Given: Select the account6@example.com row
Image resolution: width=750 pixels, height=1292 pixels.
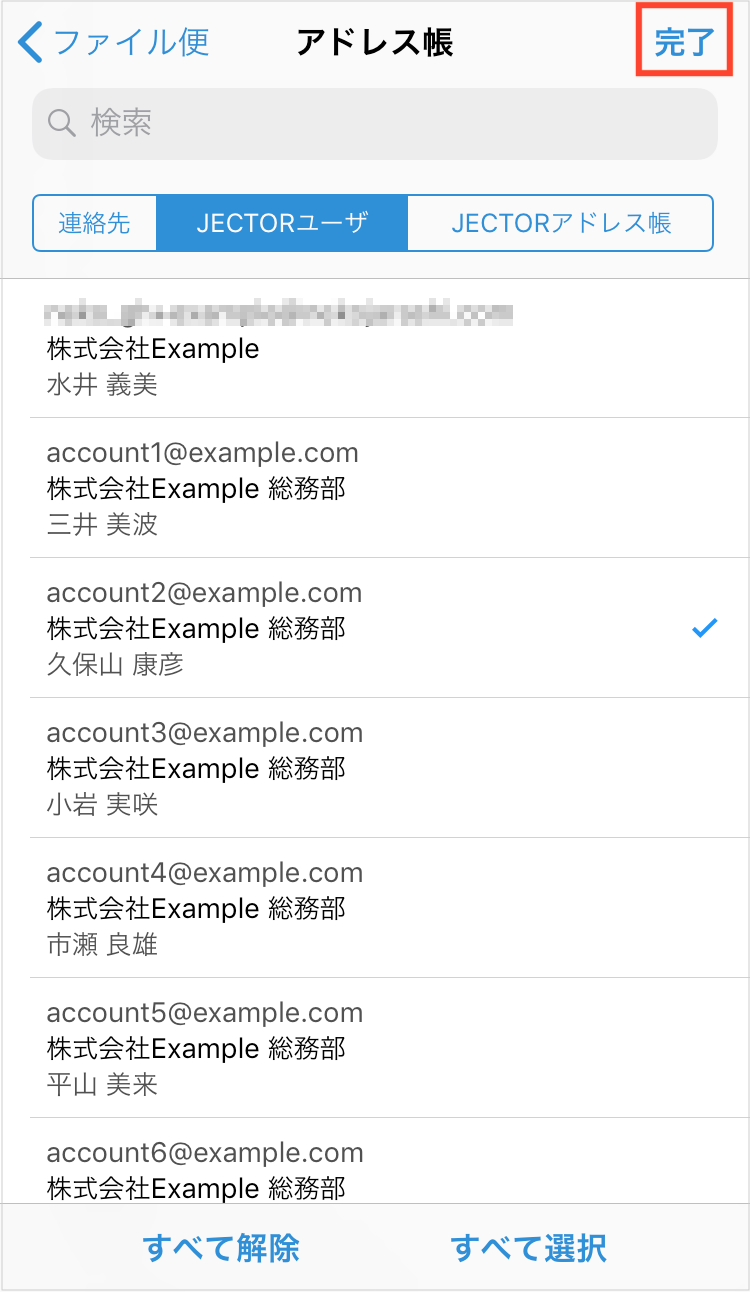Looking at the screenshot, I should click(x=375, y=1168).
